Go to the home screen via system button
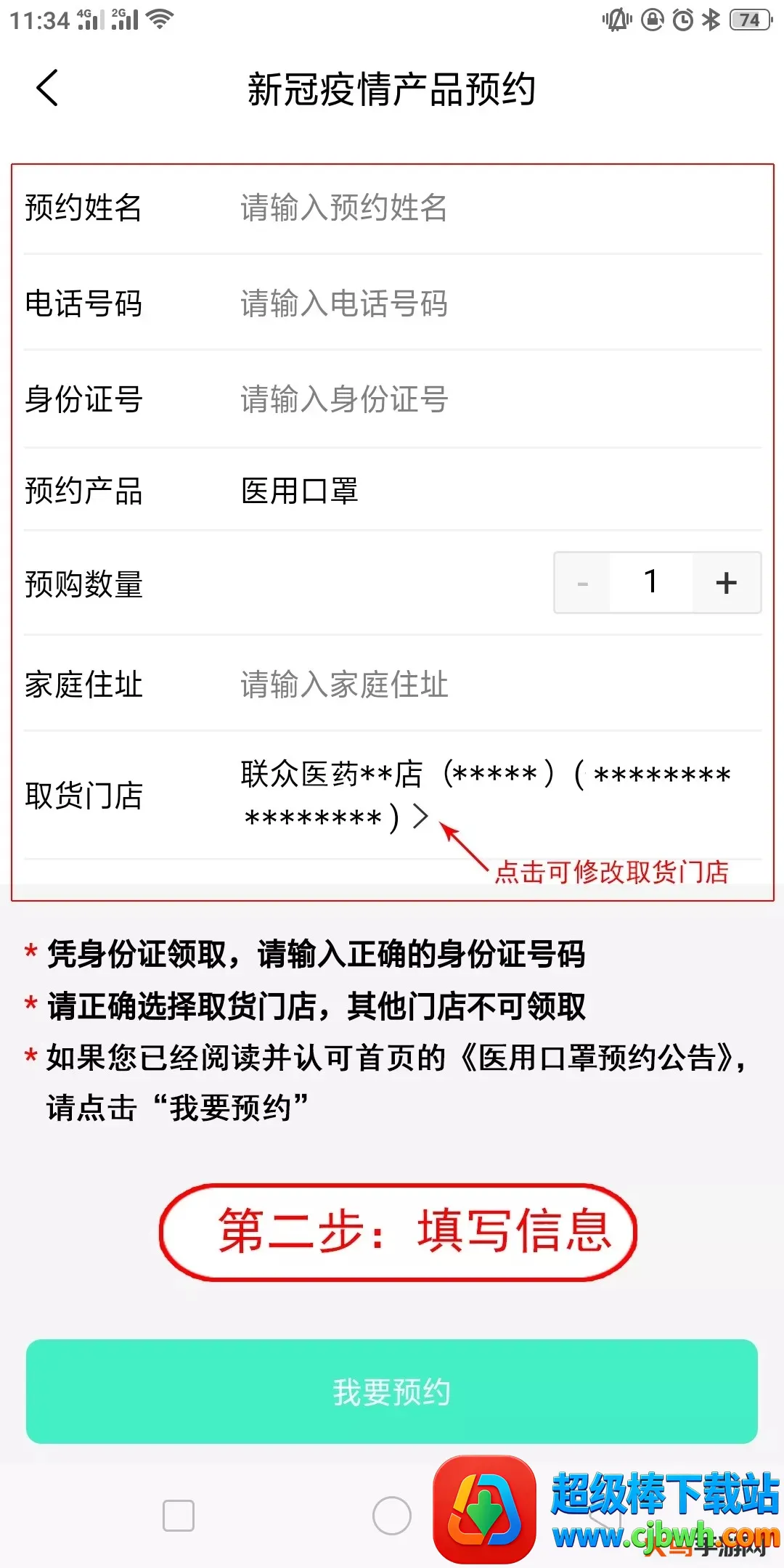Screen dimensions: 784x1568 392,1516
